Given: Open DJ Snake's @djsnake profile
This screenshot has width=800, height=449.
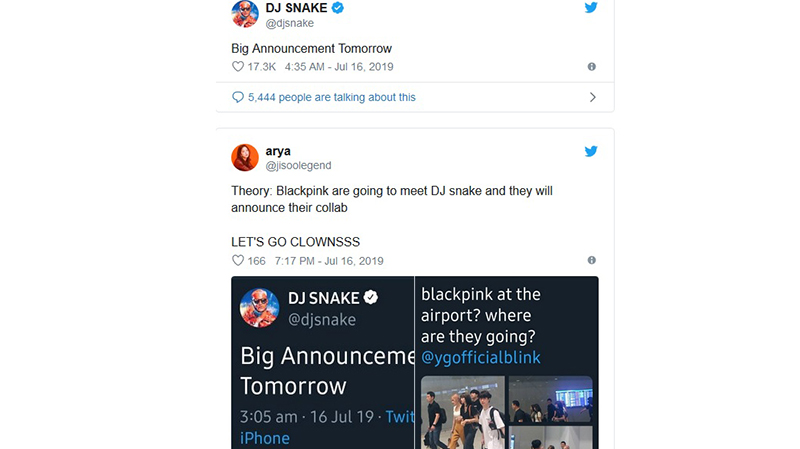Looking at the screenshot, I should pyautogui.click(x=288, y=23).
